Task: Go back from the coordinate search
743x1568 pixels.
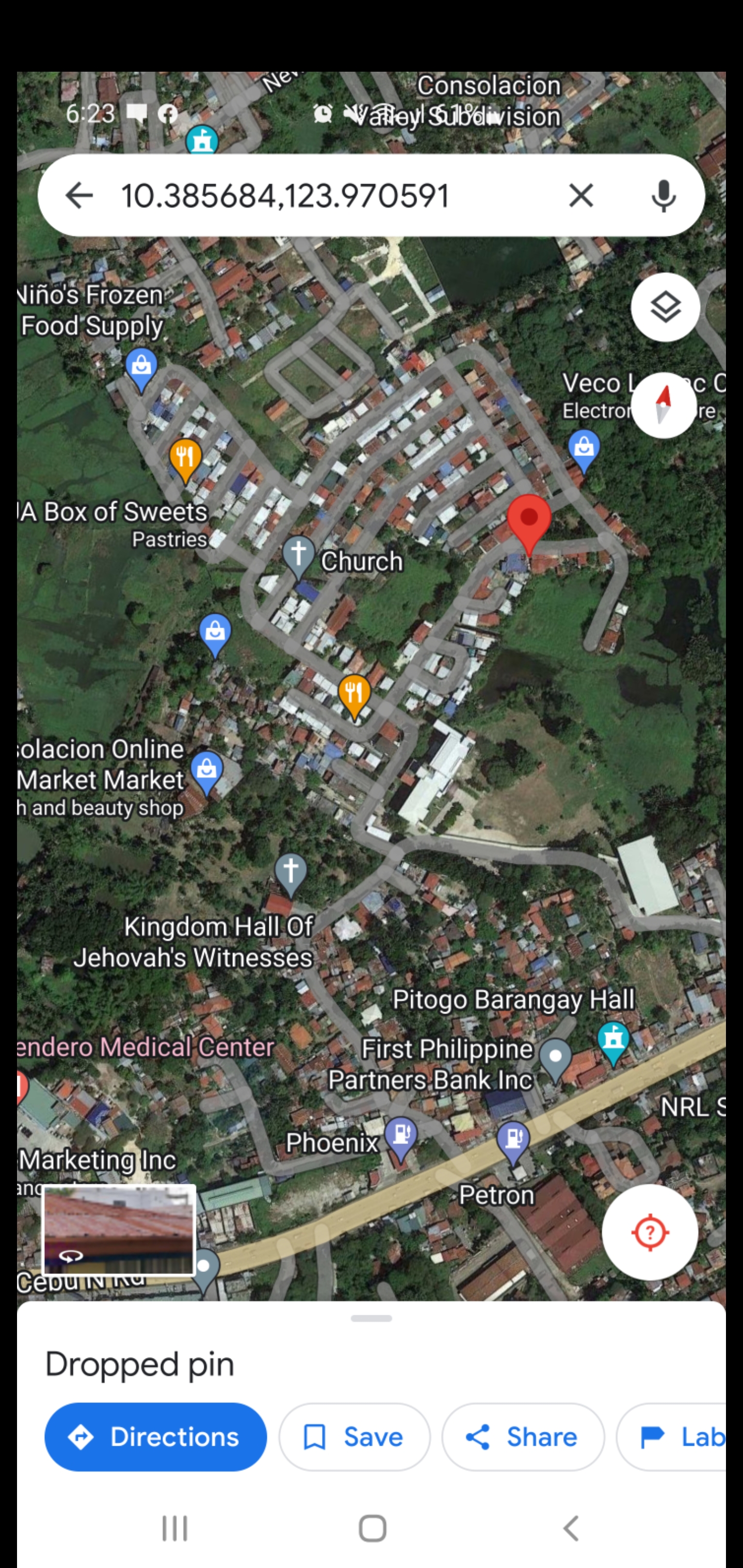Action: [x=79, y=196]
